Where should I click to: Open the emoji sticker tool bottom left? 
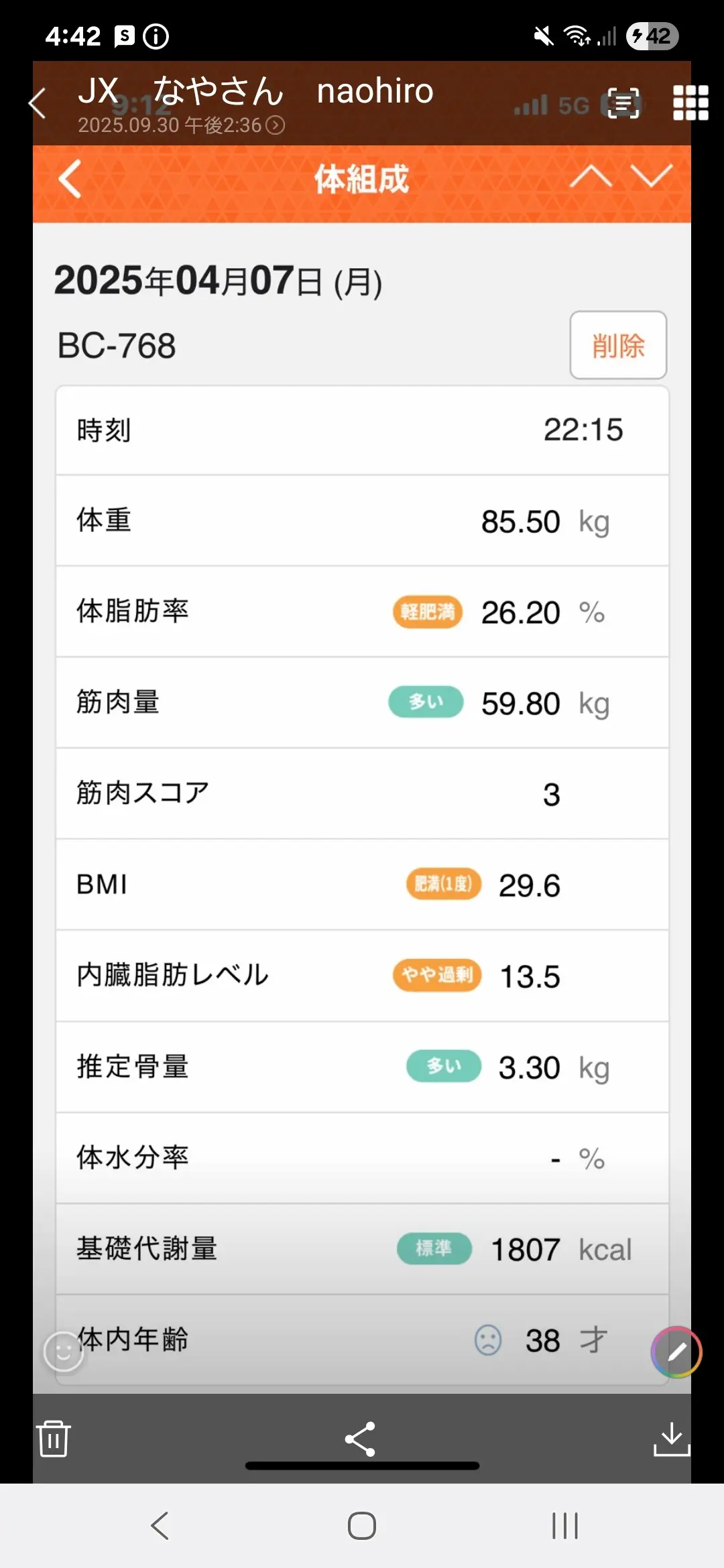coord(64,1352)
